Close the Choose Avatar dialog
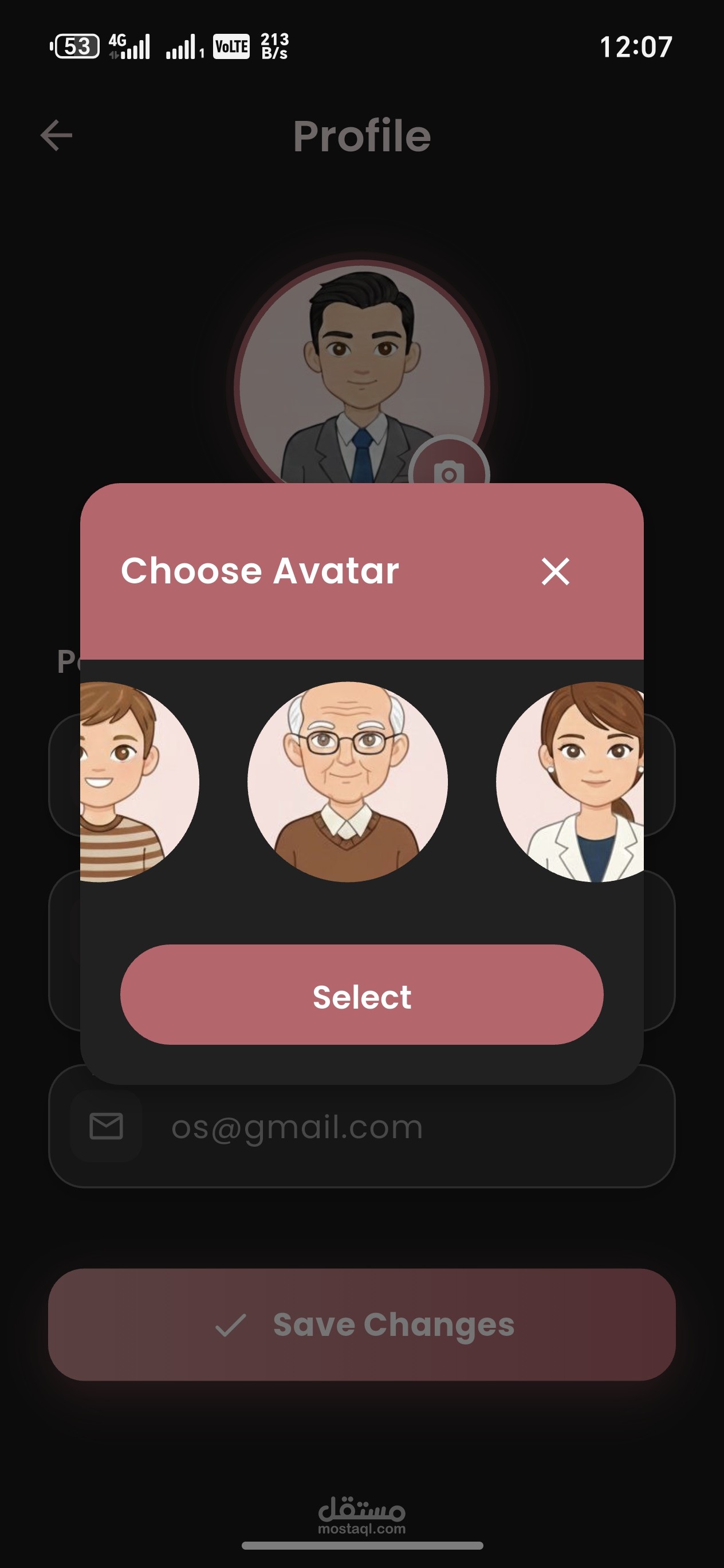This screenshot has height=1568, width=724. point(555,571)
